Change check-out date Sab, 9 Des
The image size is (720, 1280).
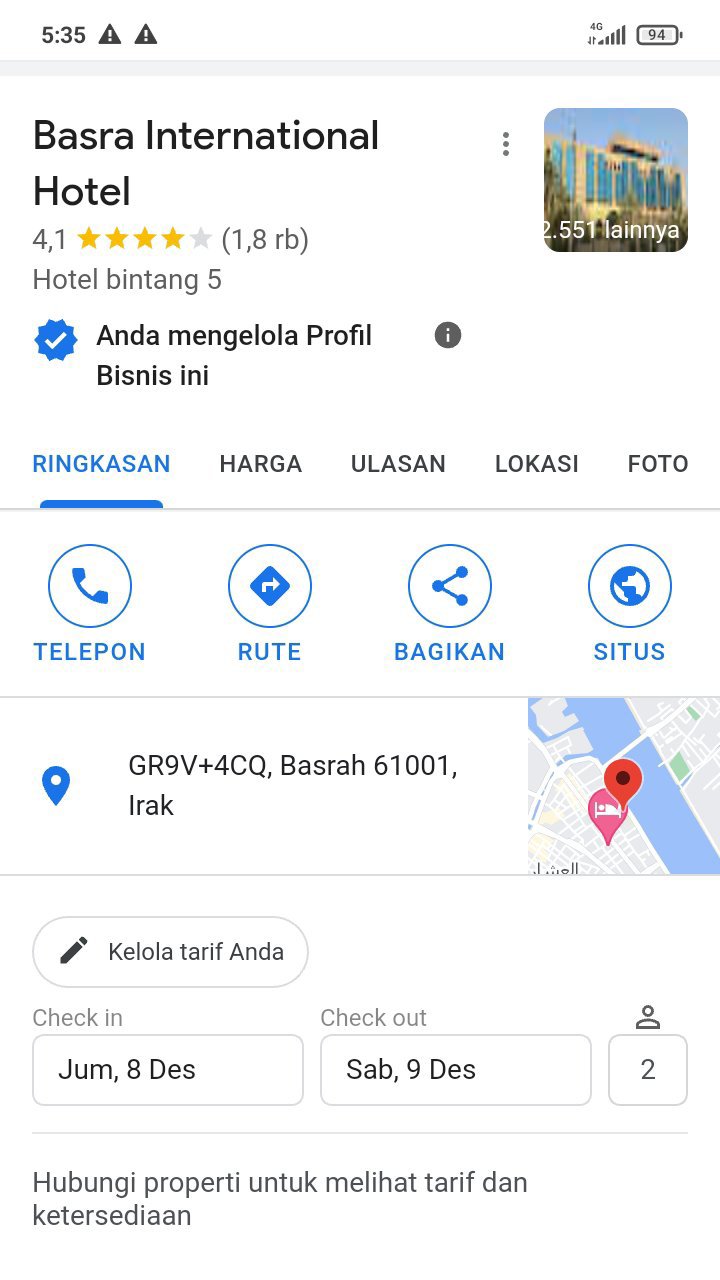[455, 1070]
